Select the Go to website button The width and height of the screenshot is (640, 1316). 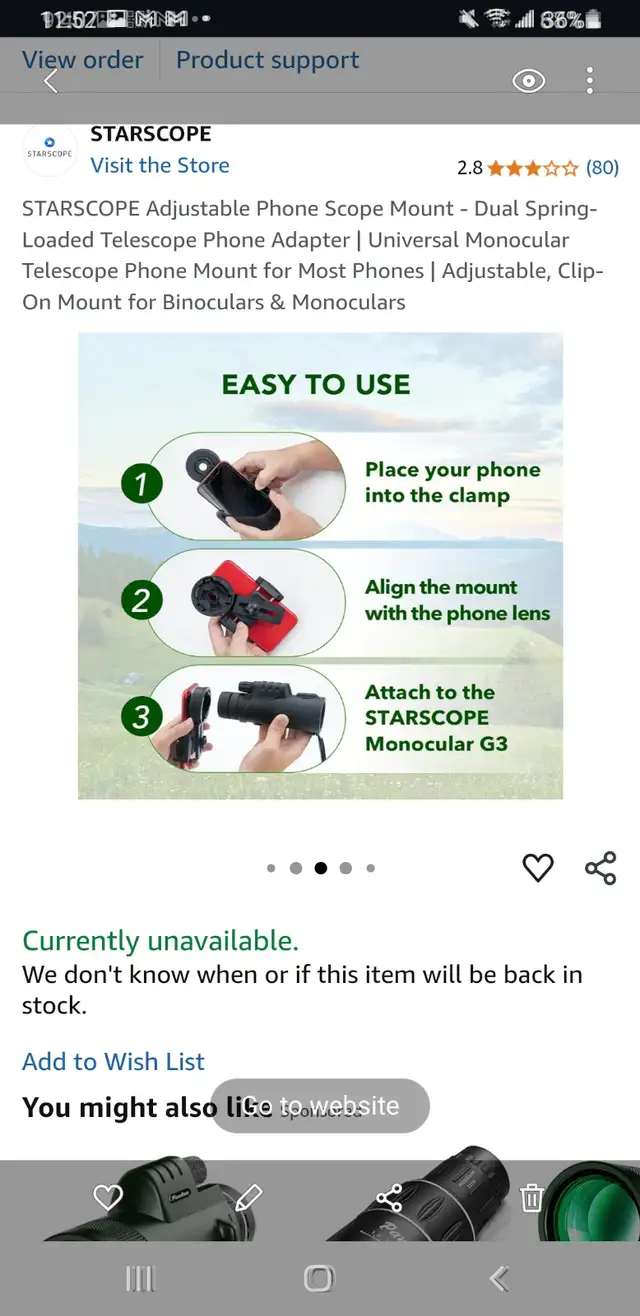pyautogui.click(x=320, y=1106)
